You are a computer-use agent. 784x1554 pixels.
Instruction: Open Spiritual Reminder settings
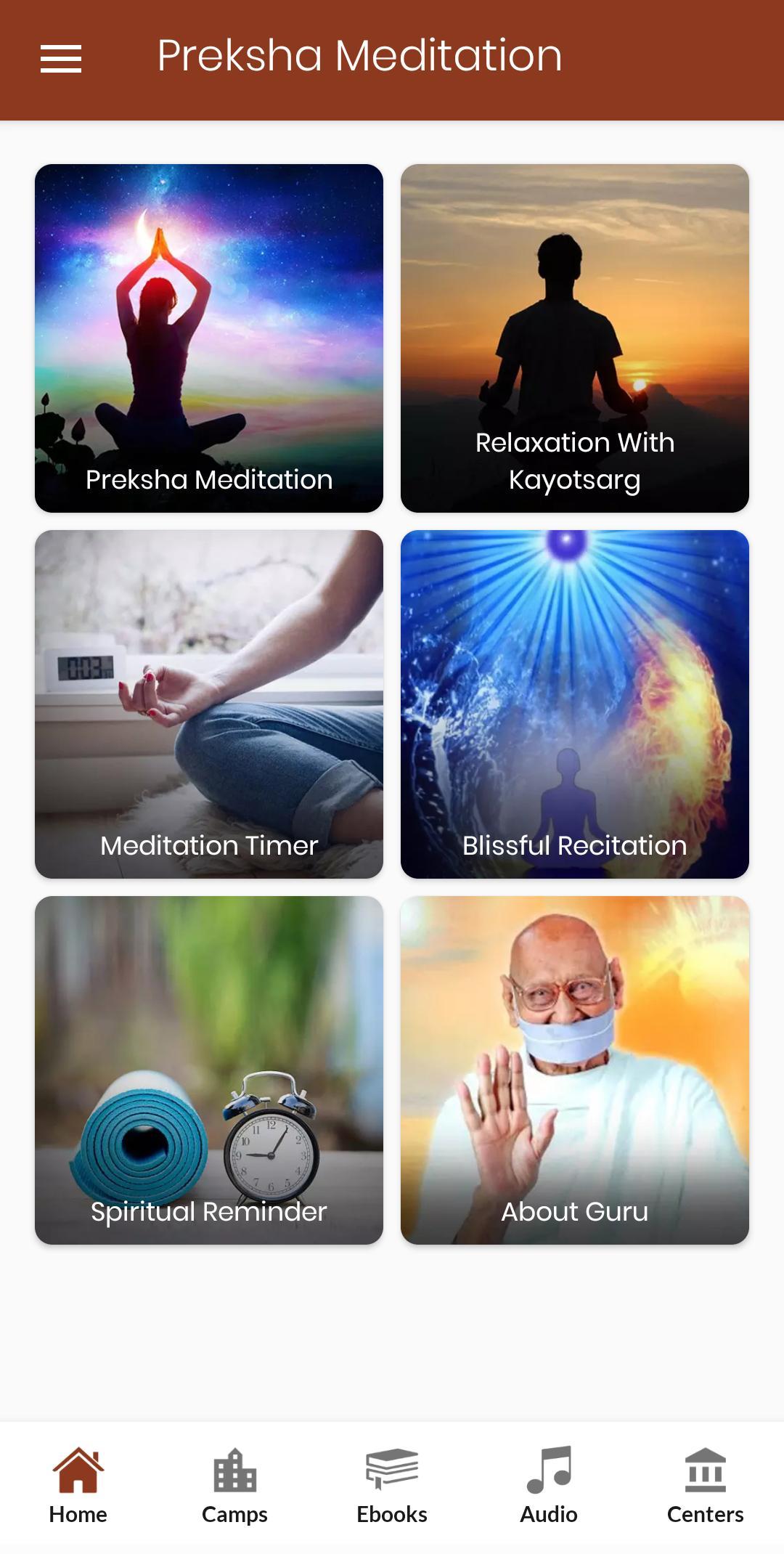coord(209,1067)
